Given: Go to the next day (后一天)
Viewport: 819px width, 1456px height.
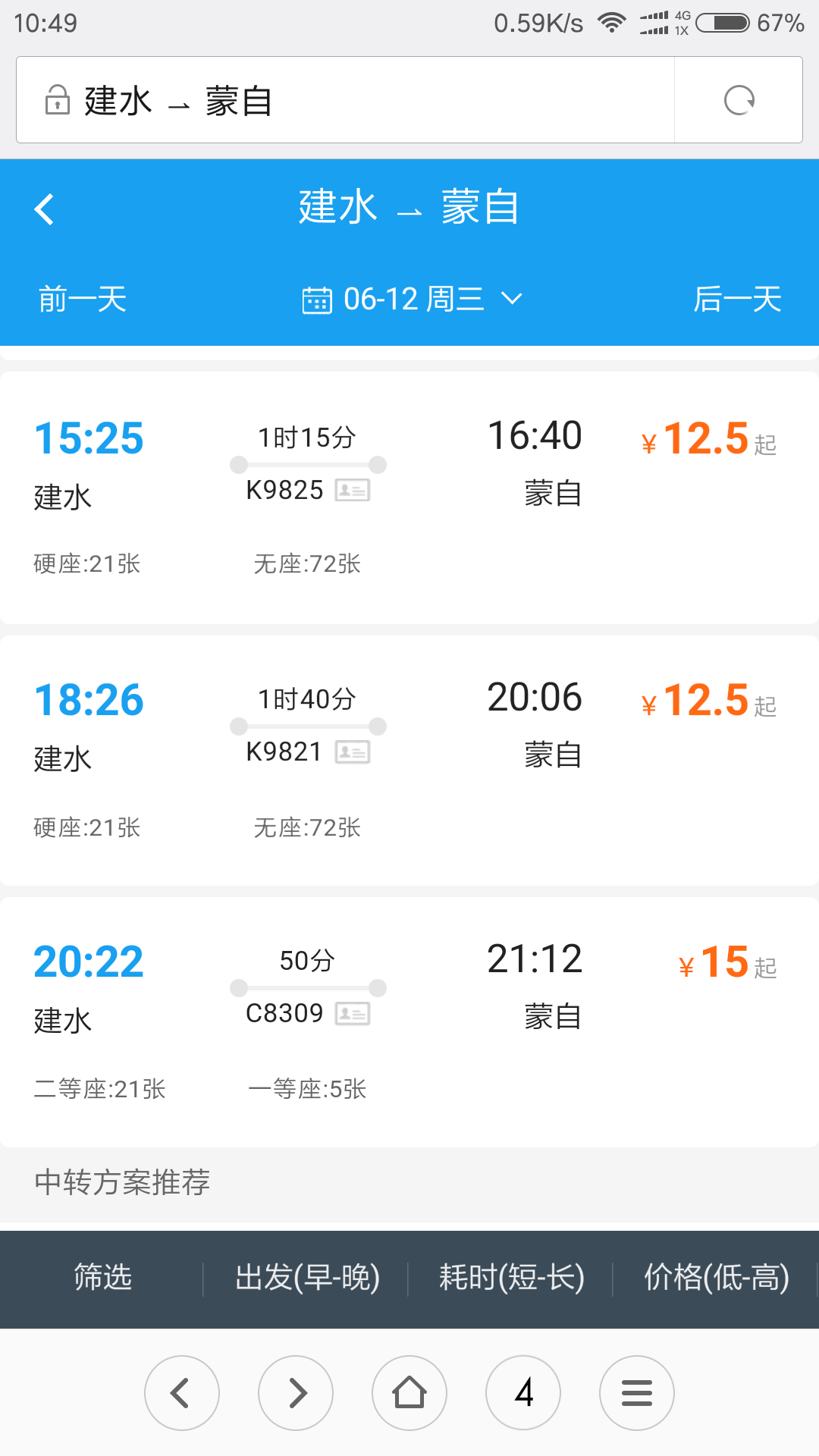Looking at the screenshot, I should pyautogui.click(x=737, y=299).
